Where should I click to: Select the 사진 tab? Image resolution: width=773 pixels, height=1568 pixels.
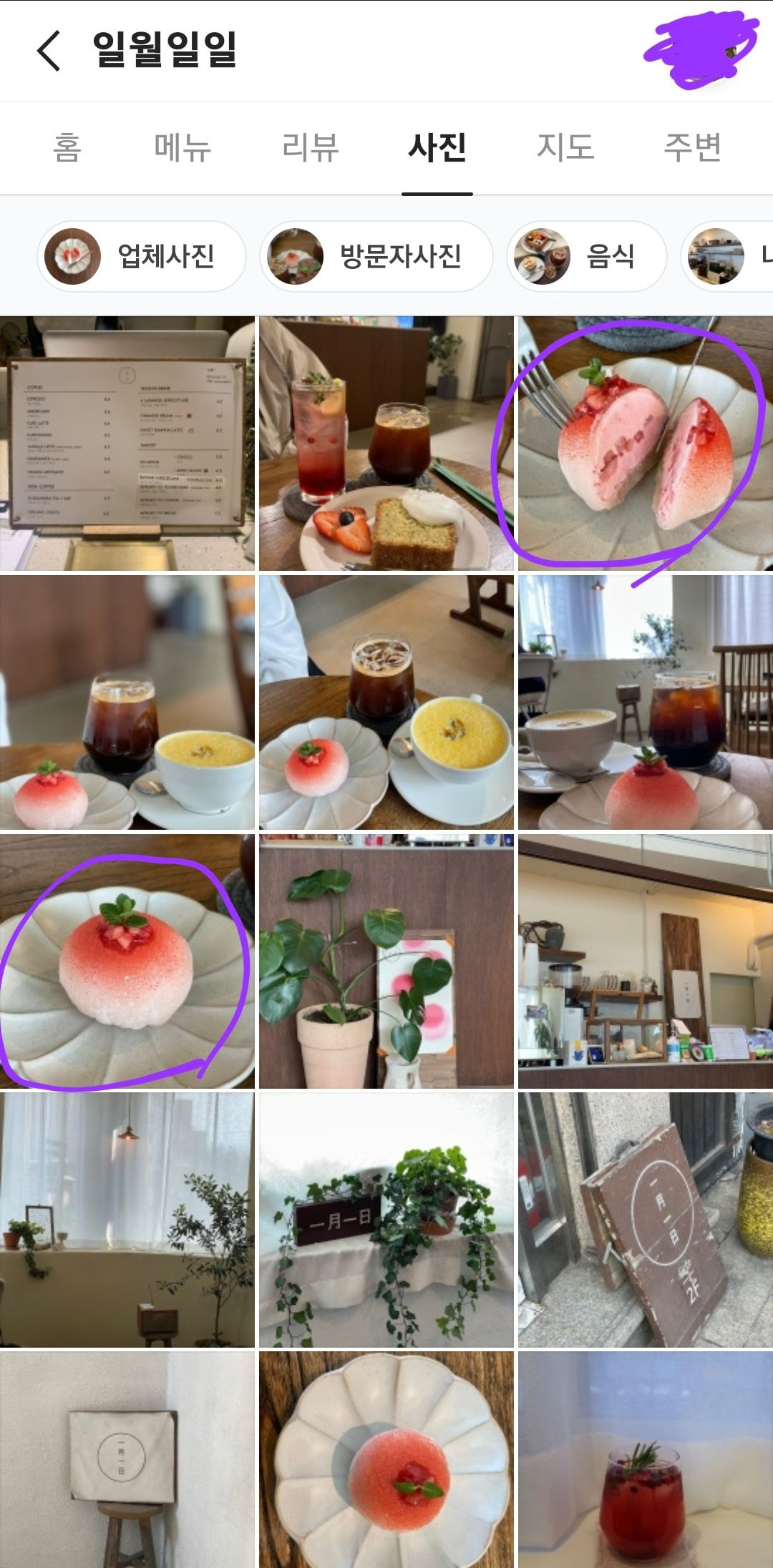pyautogui.click(x=437, y=147)
